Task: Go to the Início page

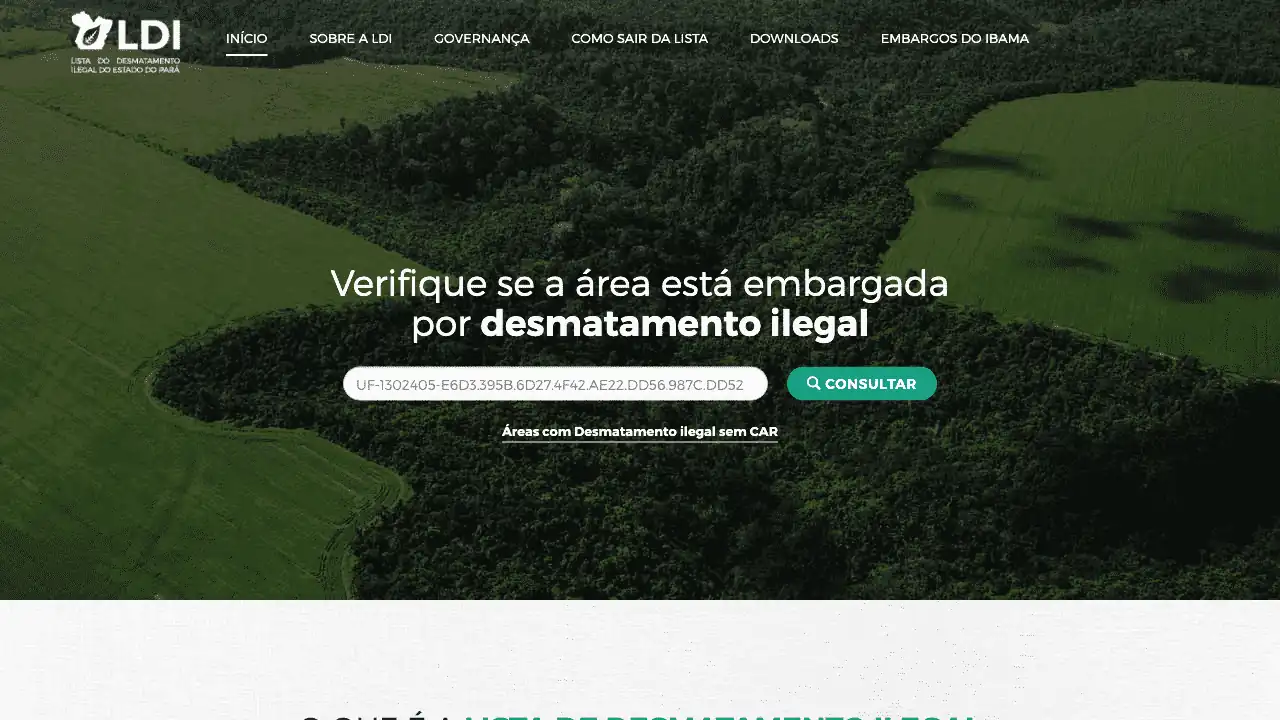Action: (246, 39)
